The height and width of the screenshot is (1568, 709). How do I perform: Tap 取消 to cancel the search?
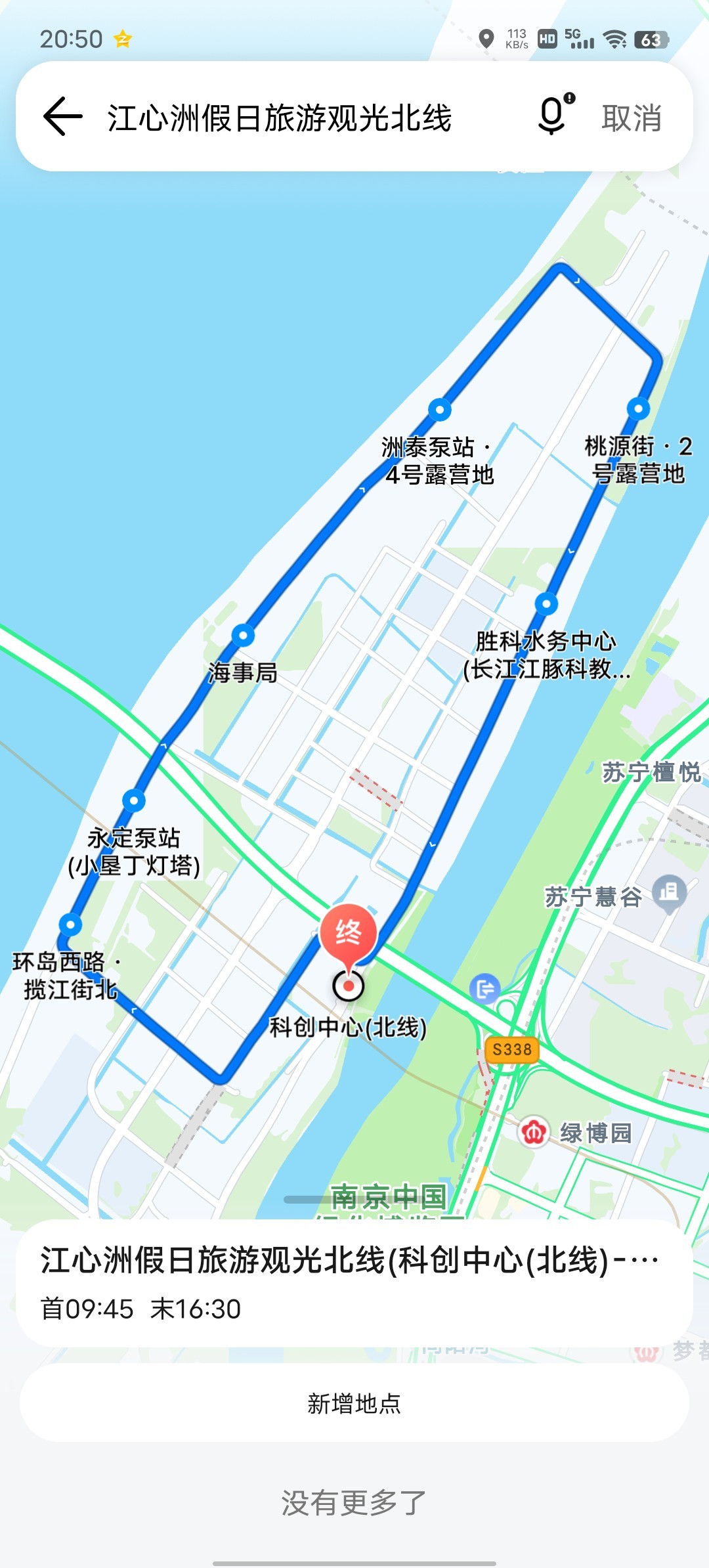pyautogui.click(x=632, y=118)
